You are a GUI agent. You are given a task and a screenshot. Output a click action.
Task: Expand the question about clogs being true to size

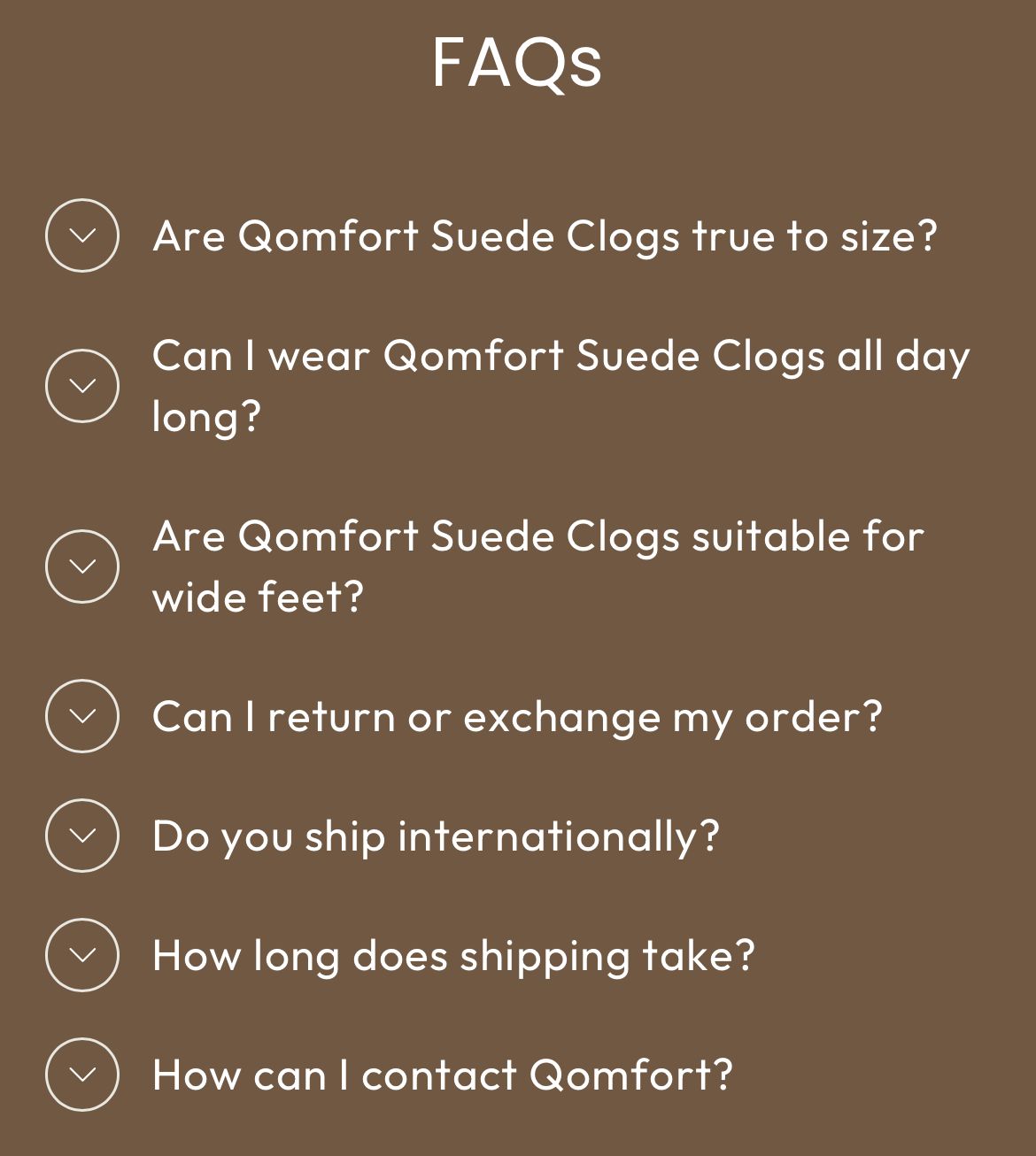82,235
